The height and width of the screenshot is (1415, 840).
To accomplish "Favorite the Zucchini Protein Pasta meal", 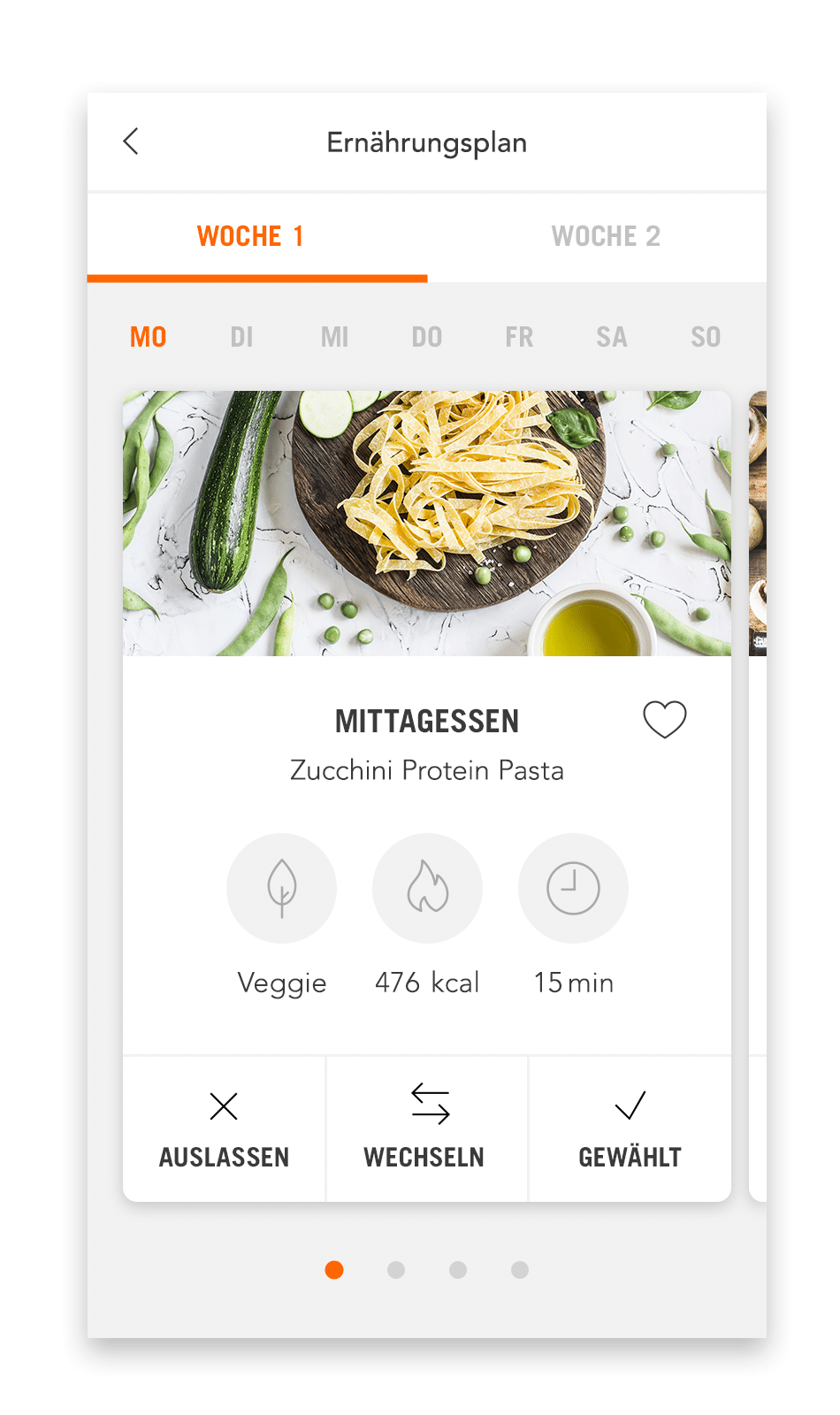I will (664, 719).
